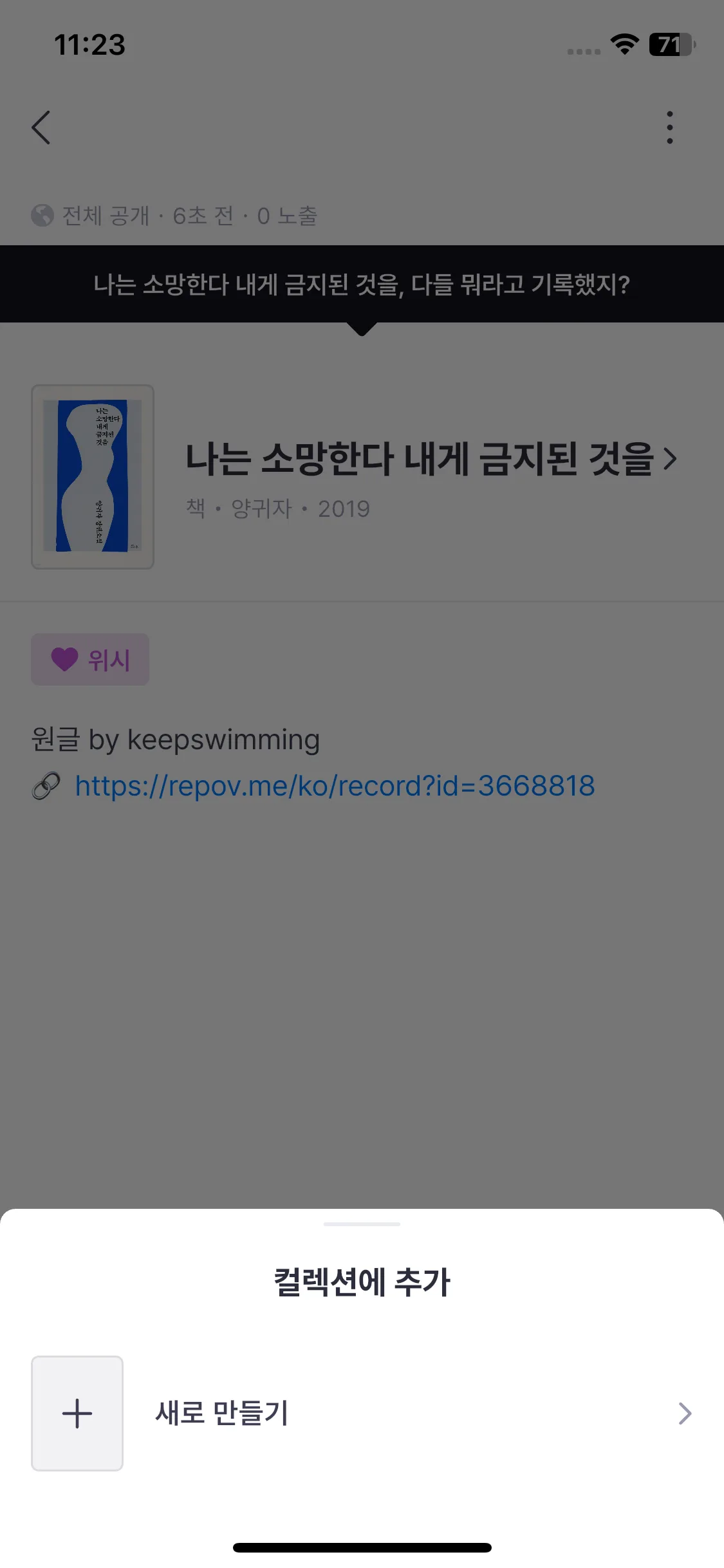Tap the back arrow to return
The image size is (724, 1568).
(x=41, y=127)
